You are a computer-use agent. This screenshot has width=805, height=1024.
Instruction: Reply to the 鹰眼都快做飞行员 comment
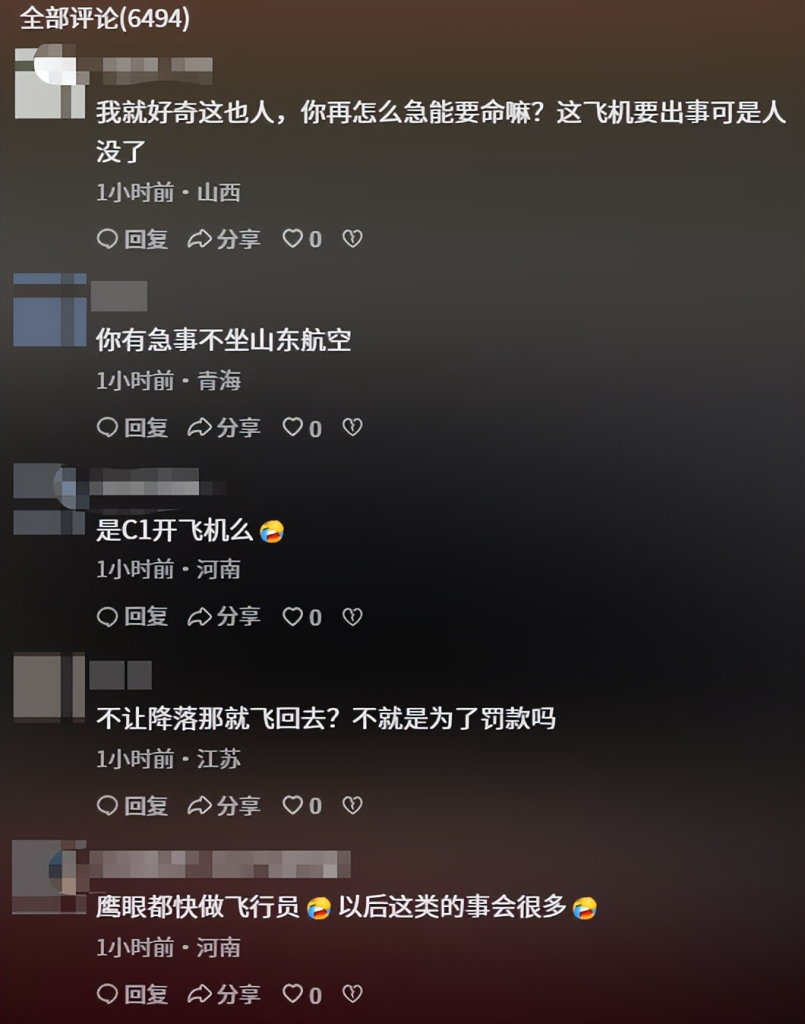(x=132, y=994)
